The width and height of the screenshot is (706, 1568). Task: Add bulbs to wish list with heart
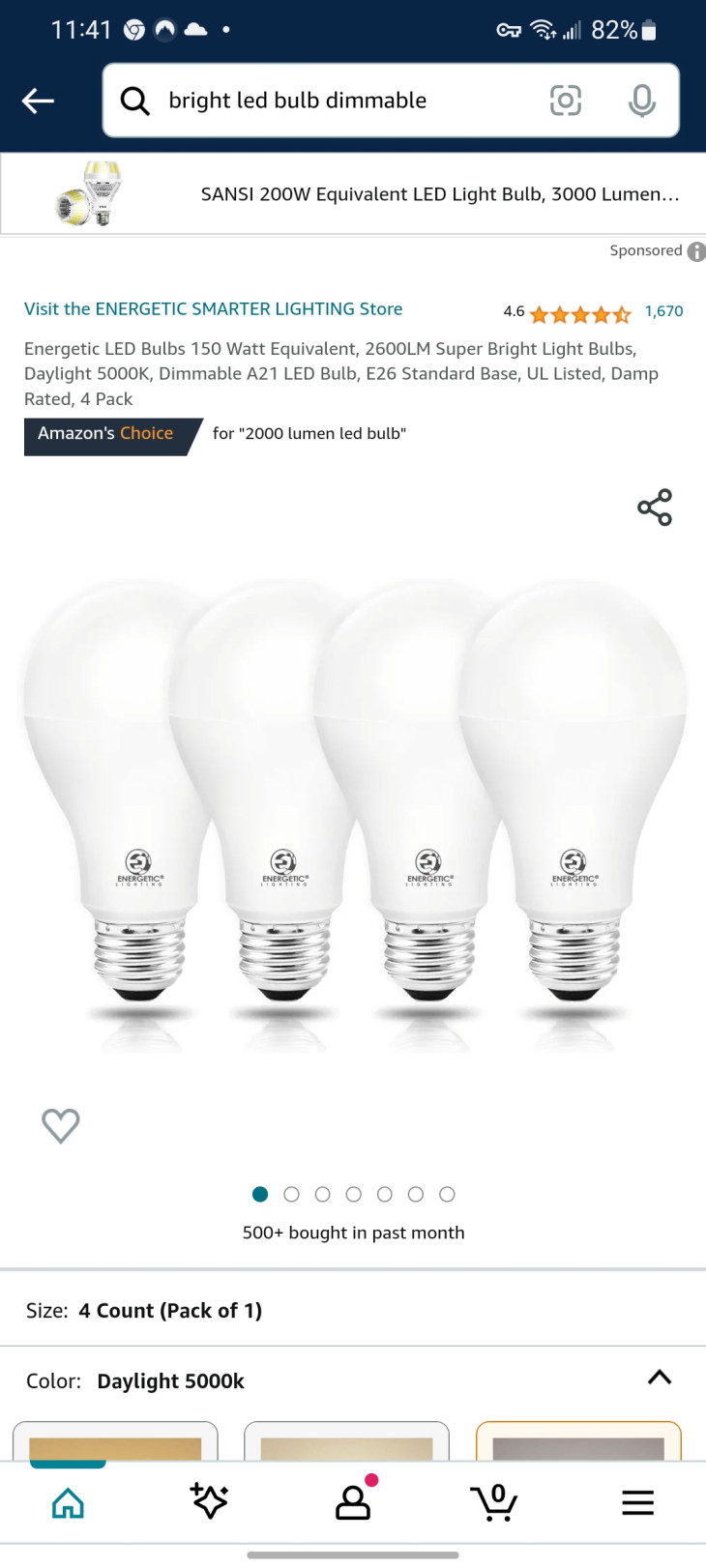coord(61,1125)
